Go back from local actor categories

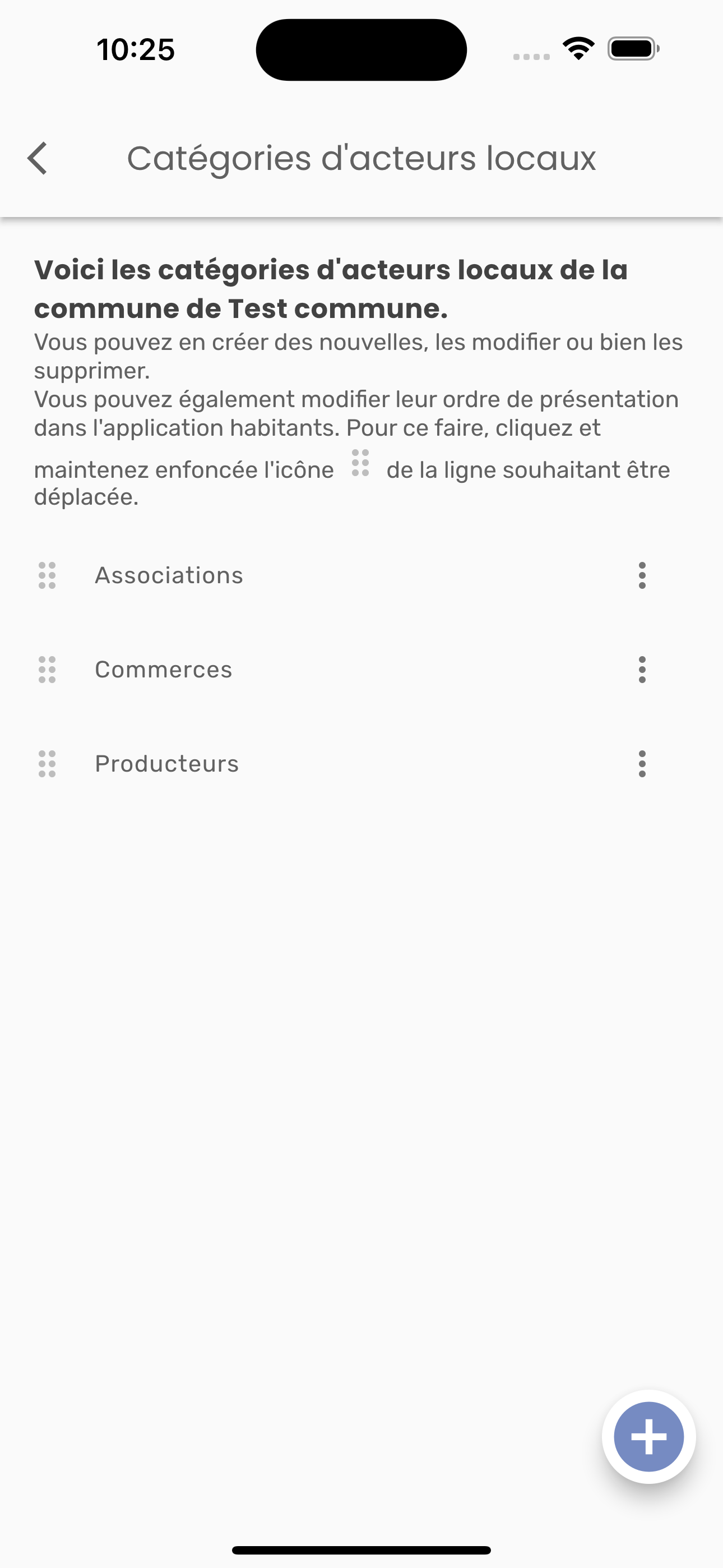pos(38,158)
